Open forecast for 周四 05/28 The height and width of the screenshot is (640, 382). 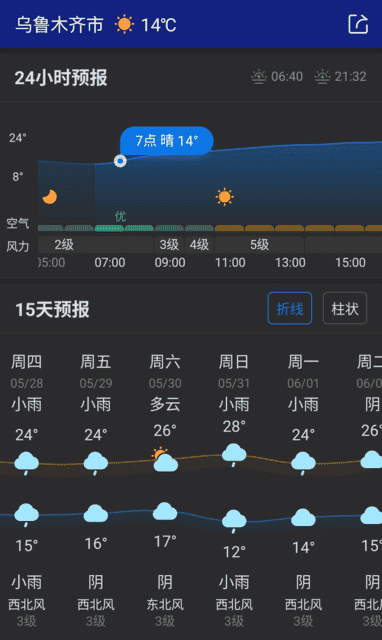[27, 492]
